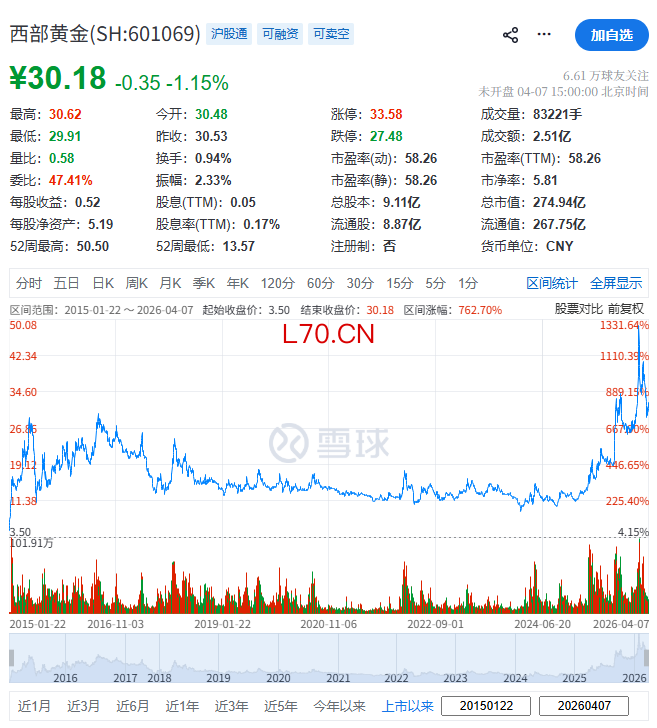Select the 上市以来 range

408,706
